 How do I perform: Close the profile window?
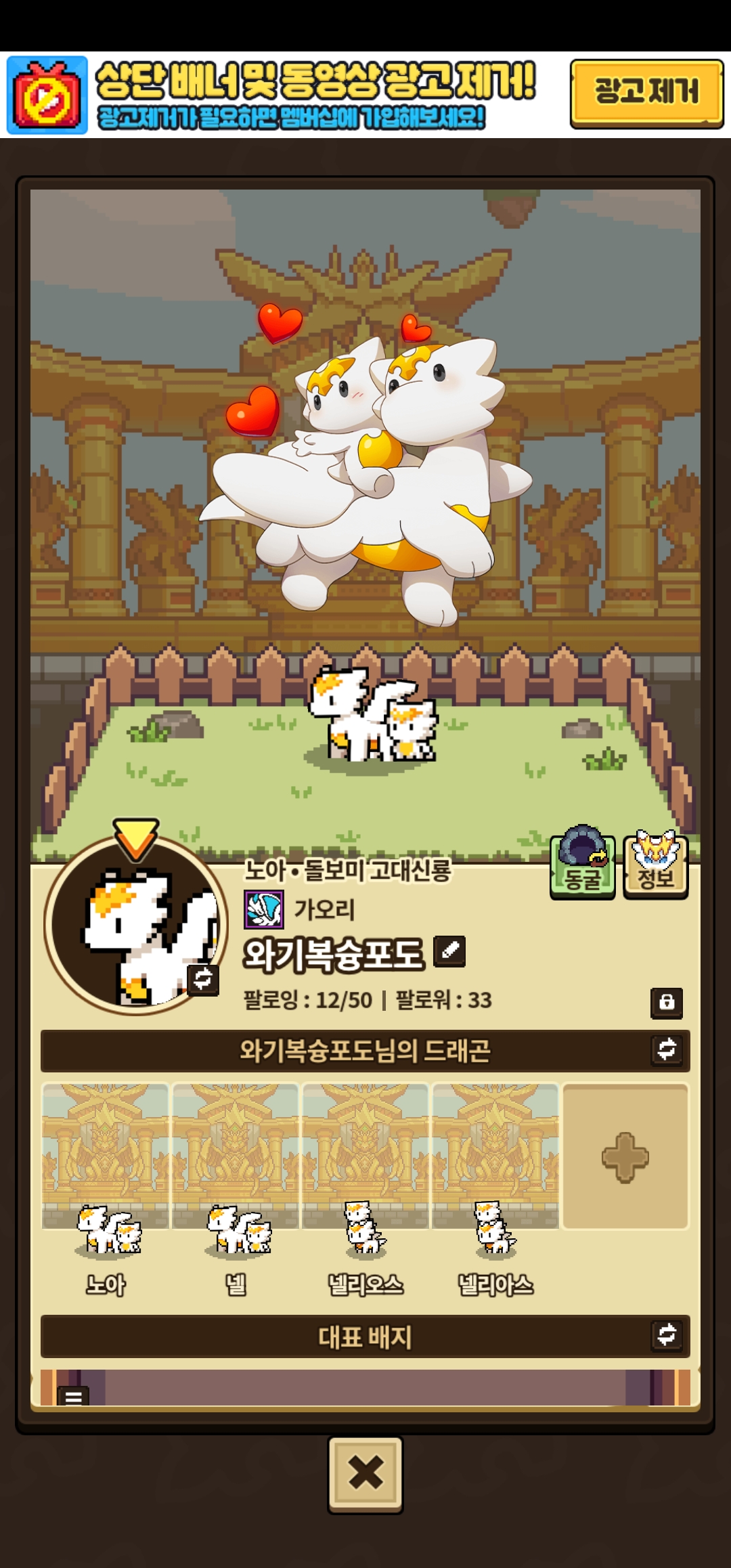click(x=365, y=1473)
